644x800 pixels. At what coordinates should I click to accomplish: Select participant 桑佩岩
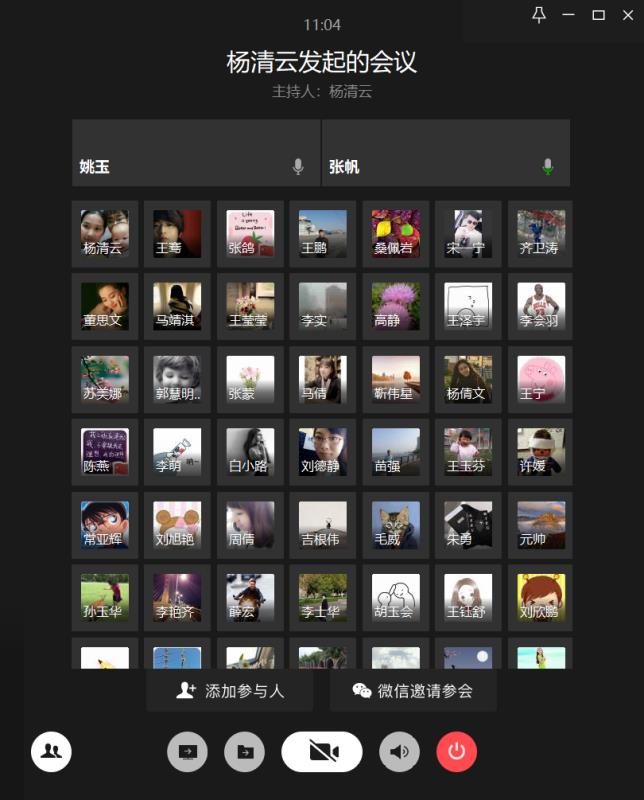pos(395,233)
